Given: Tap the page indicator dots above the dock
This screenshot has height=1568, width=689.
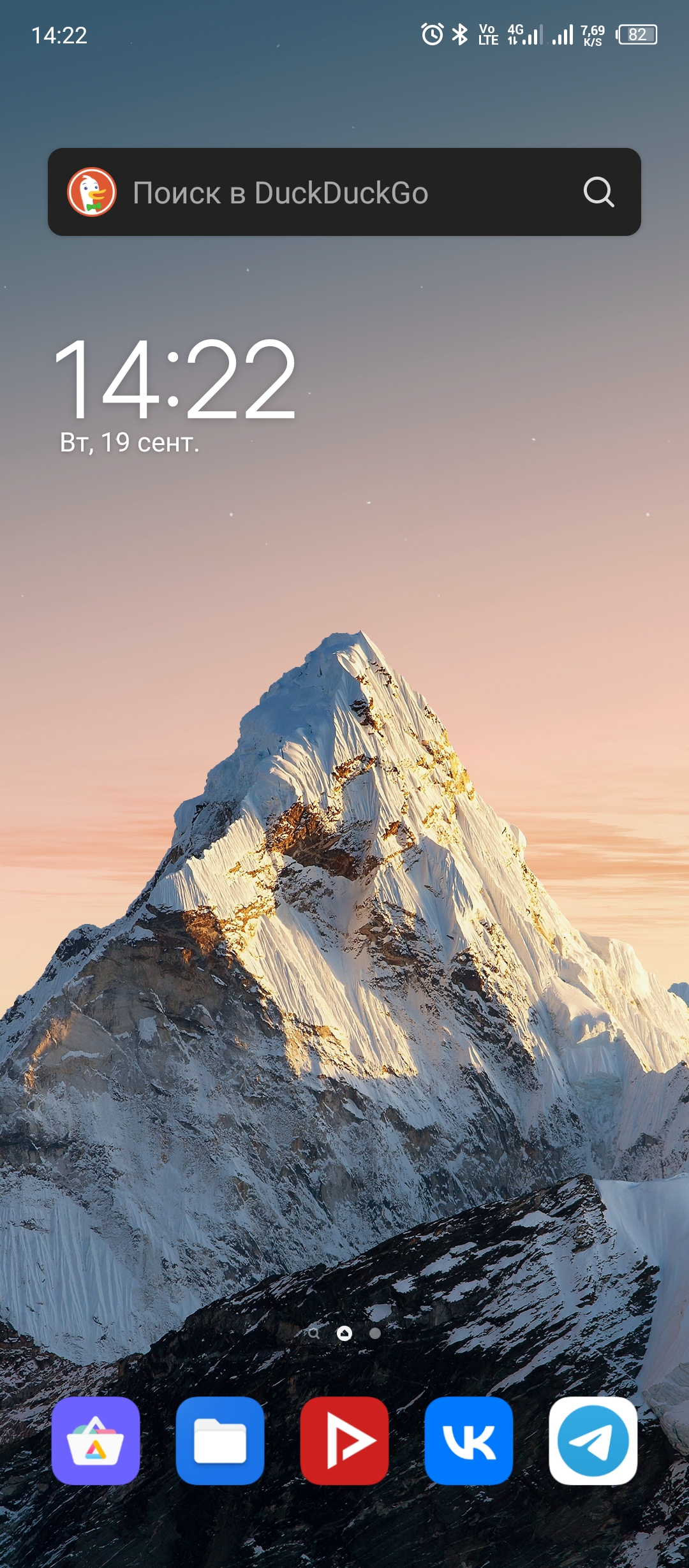Looking at the screenshot, I should click(344, 1333).
